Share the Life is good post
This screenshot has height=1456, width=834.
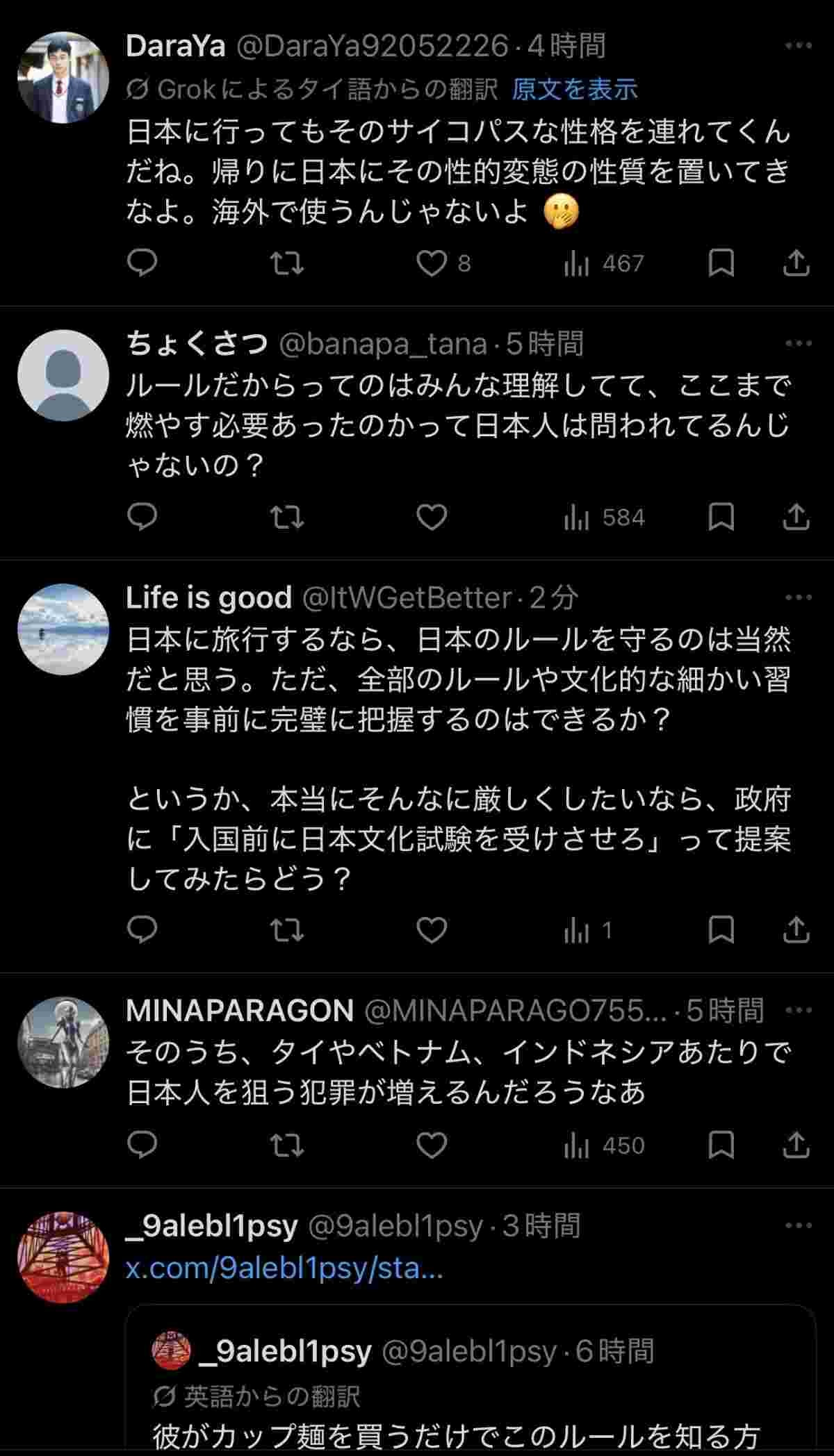(x=796, y=930)
